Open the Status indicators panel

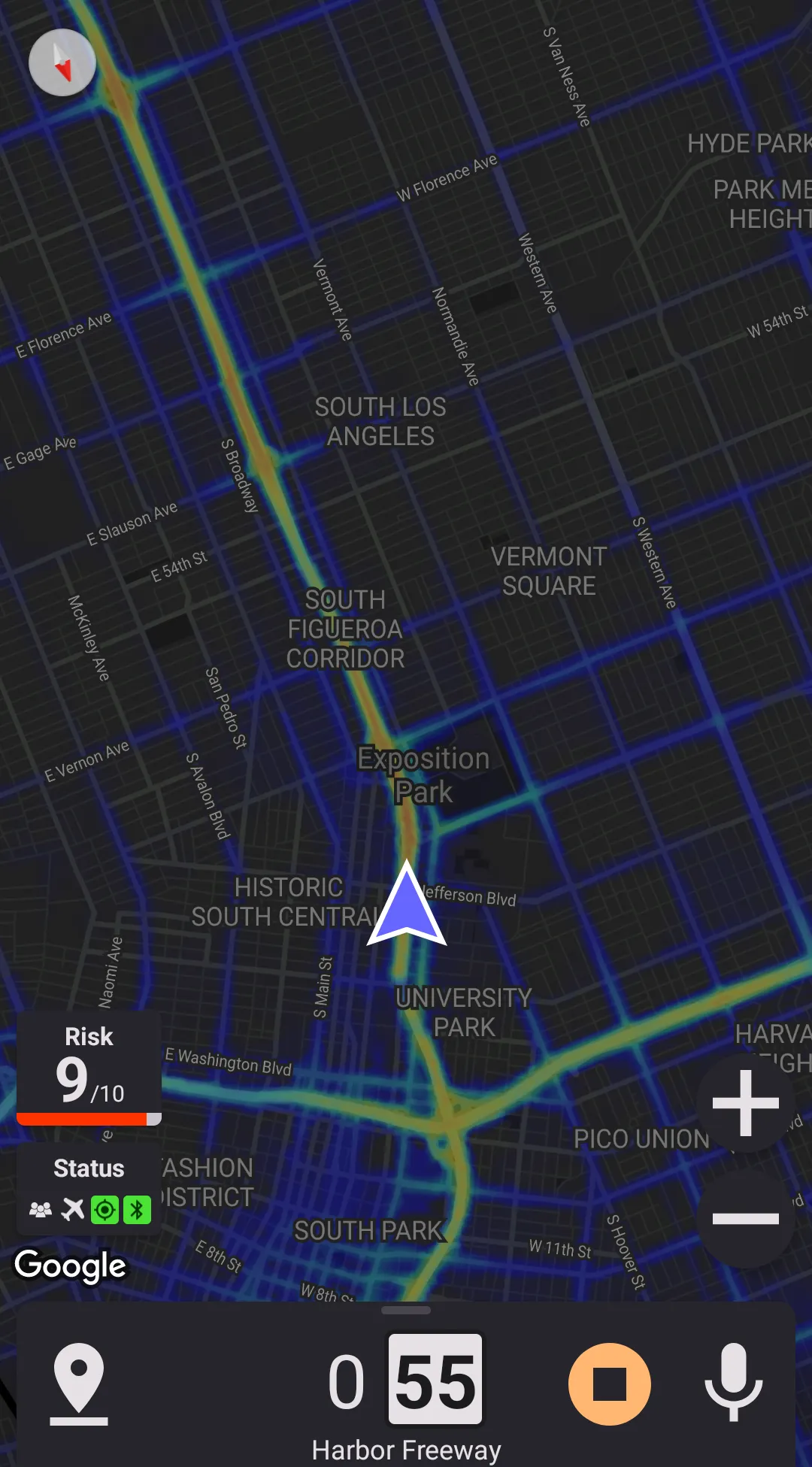[89, 1190]
